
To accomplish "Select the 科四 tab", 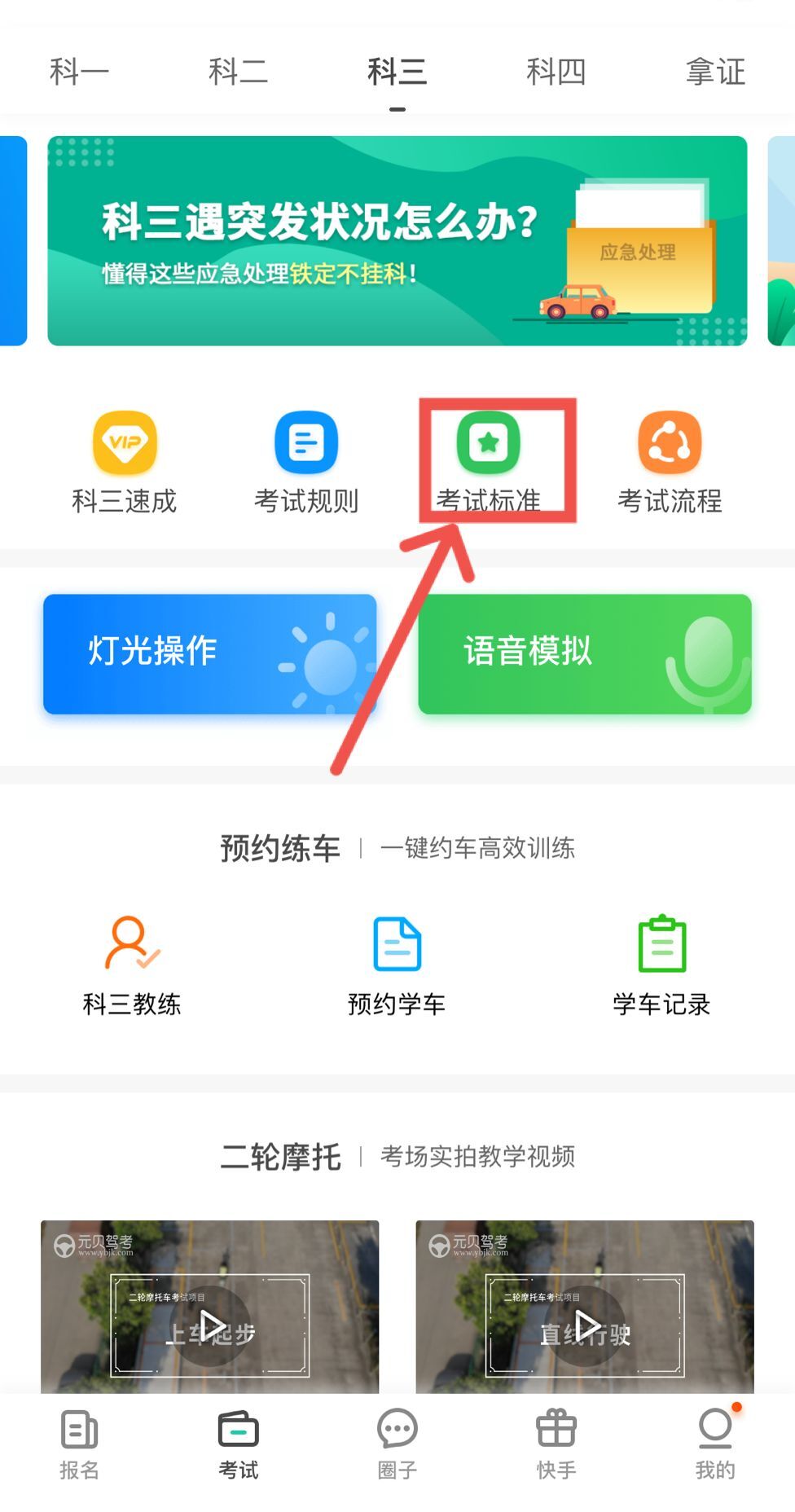I will pyautogui.click(x=556, y=72).
